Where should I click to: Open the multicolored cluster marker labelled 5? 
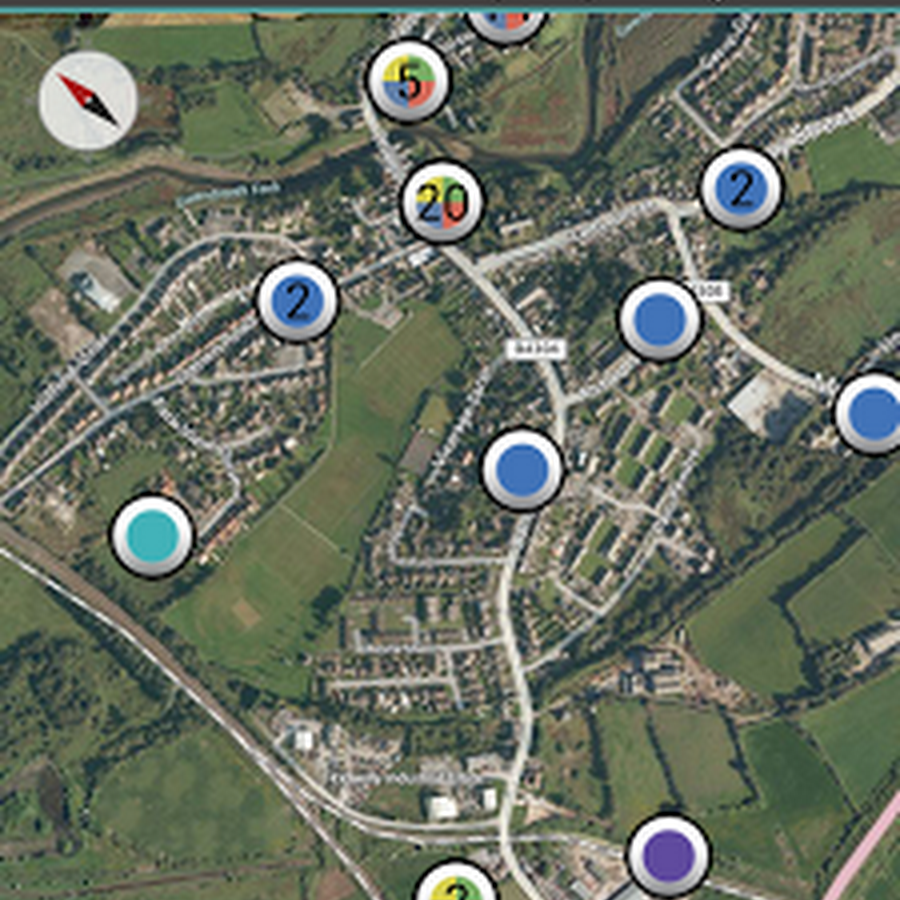408,81
